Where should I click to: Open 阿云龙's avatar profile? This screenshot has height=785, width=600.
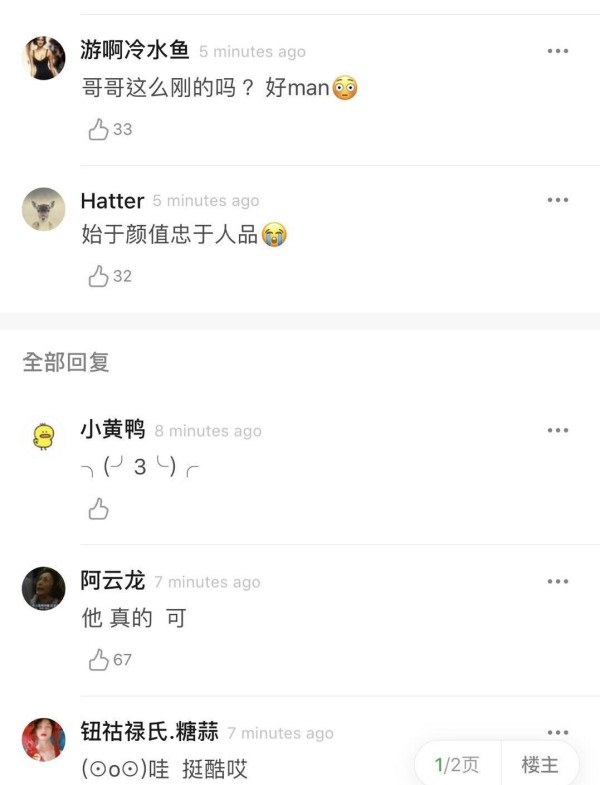pos(43,588)
